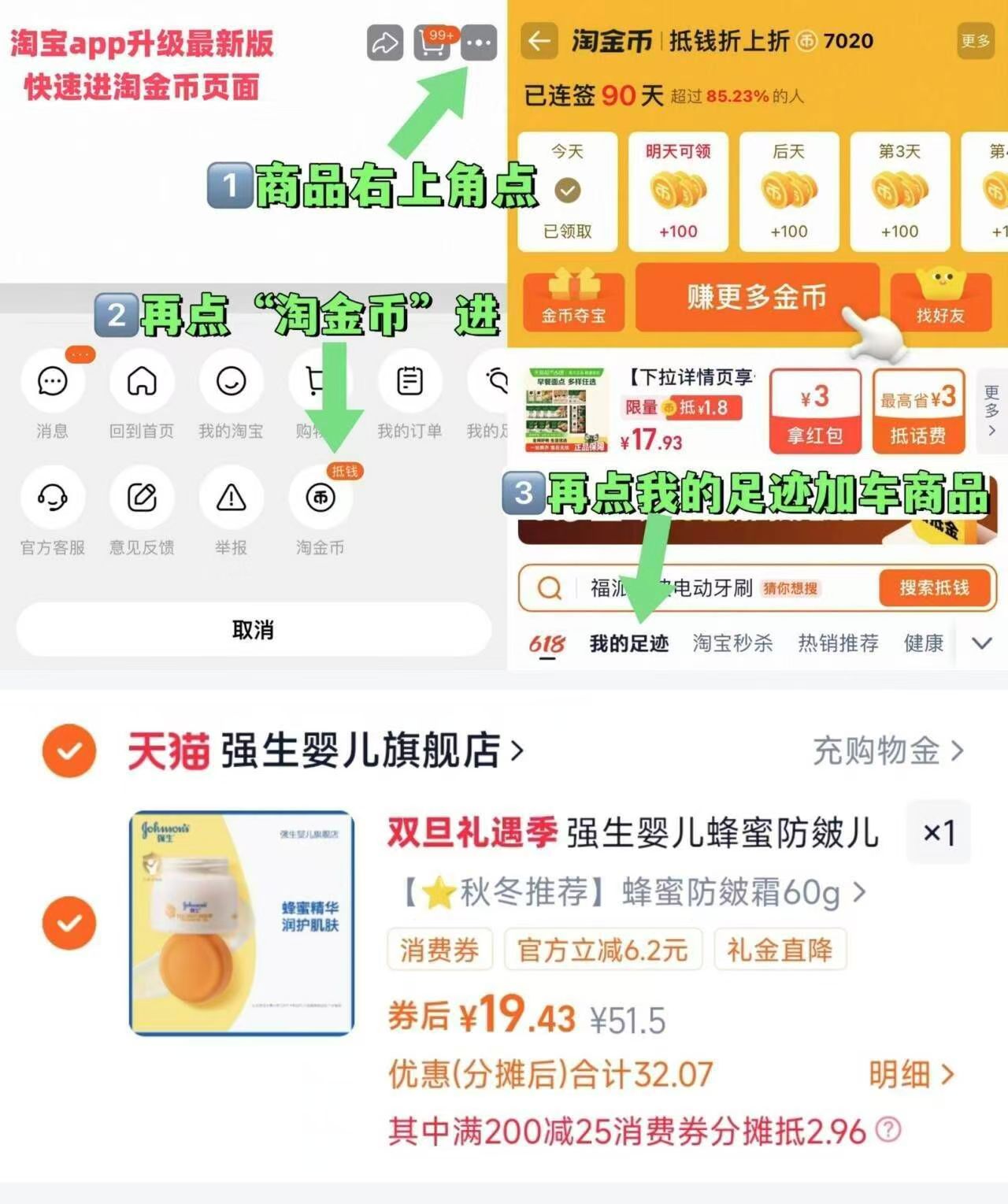This screenshot has height=1204, width=1008.
Task: Tap 取消 to cancel the menu
Action: point(250,628)
